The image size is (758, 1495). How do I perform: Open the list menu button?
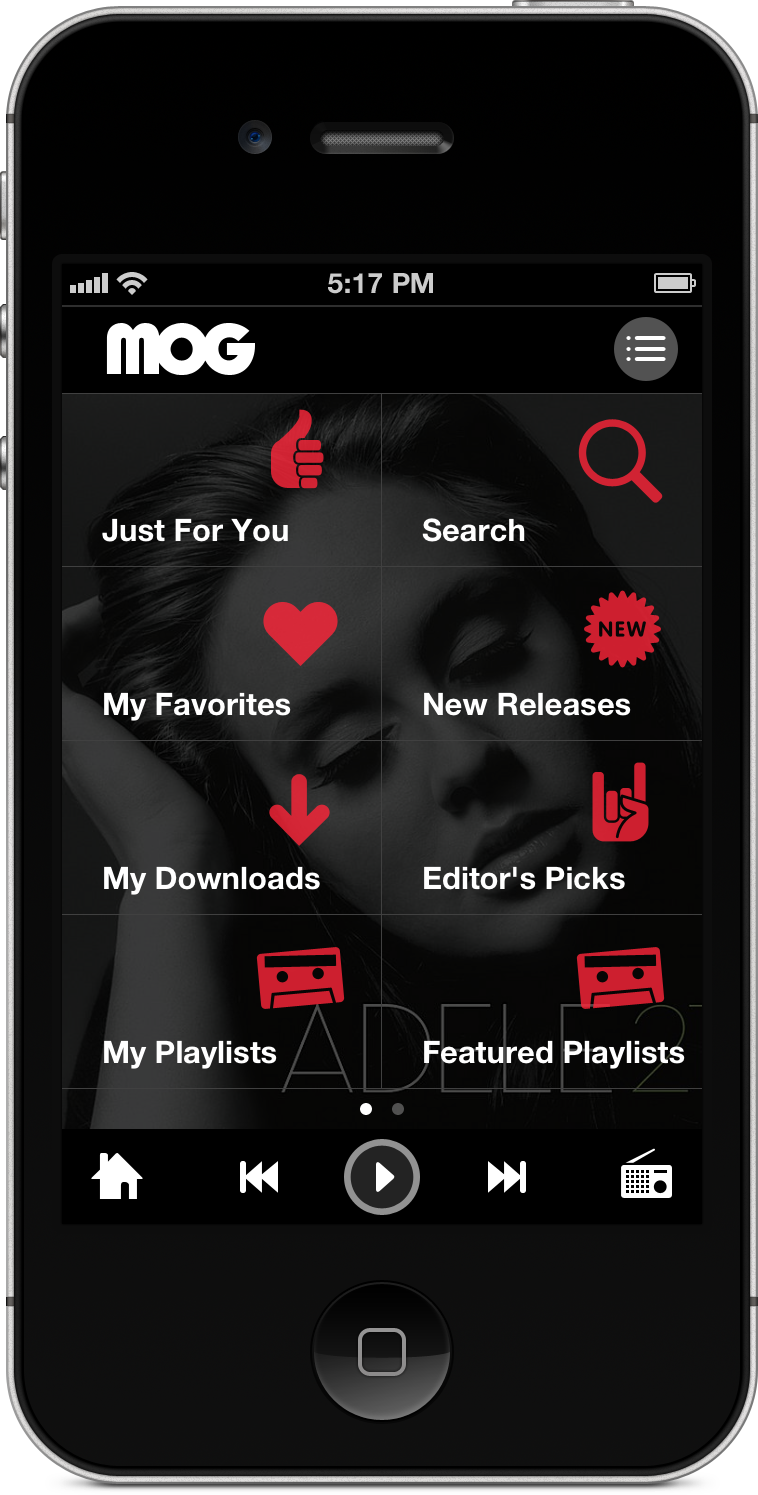[645, 349]
